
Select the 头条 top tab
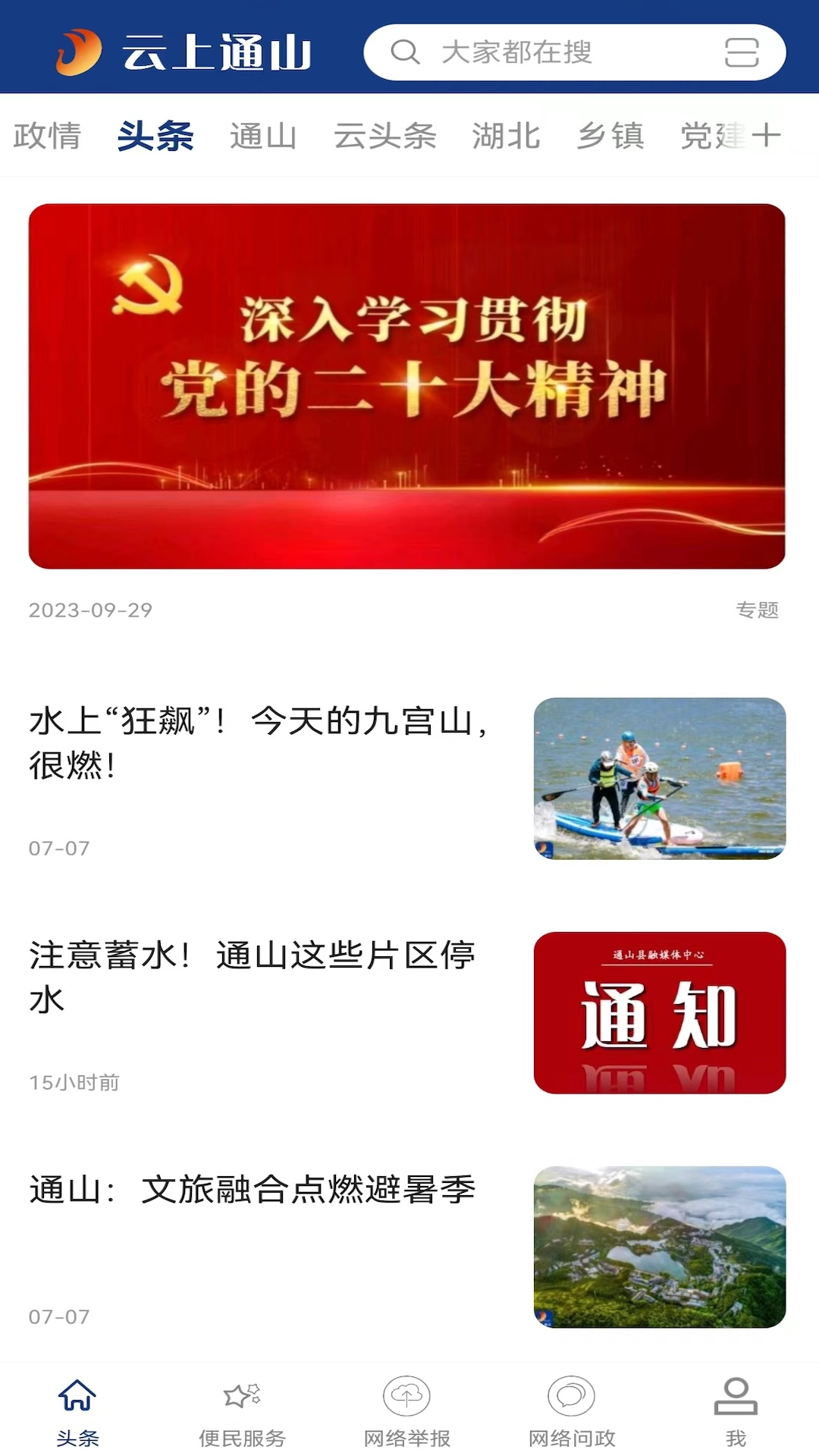coord(155,136)
